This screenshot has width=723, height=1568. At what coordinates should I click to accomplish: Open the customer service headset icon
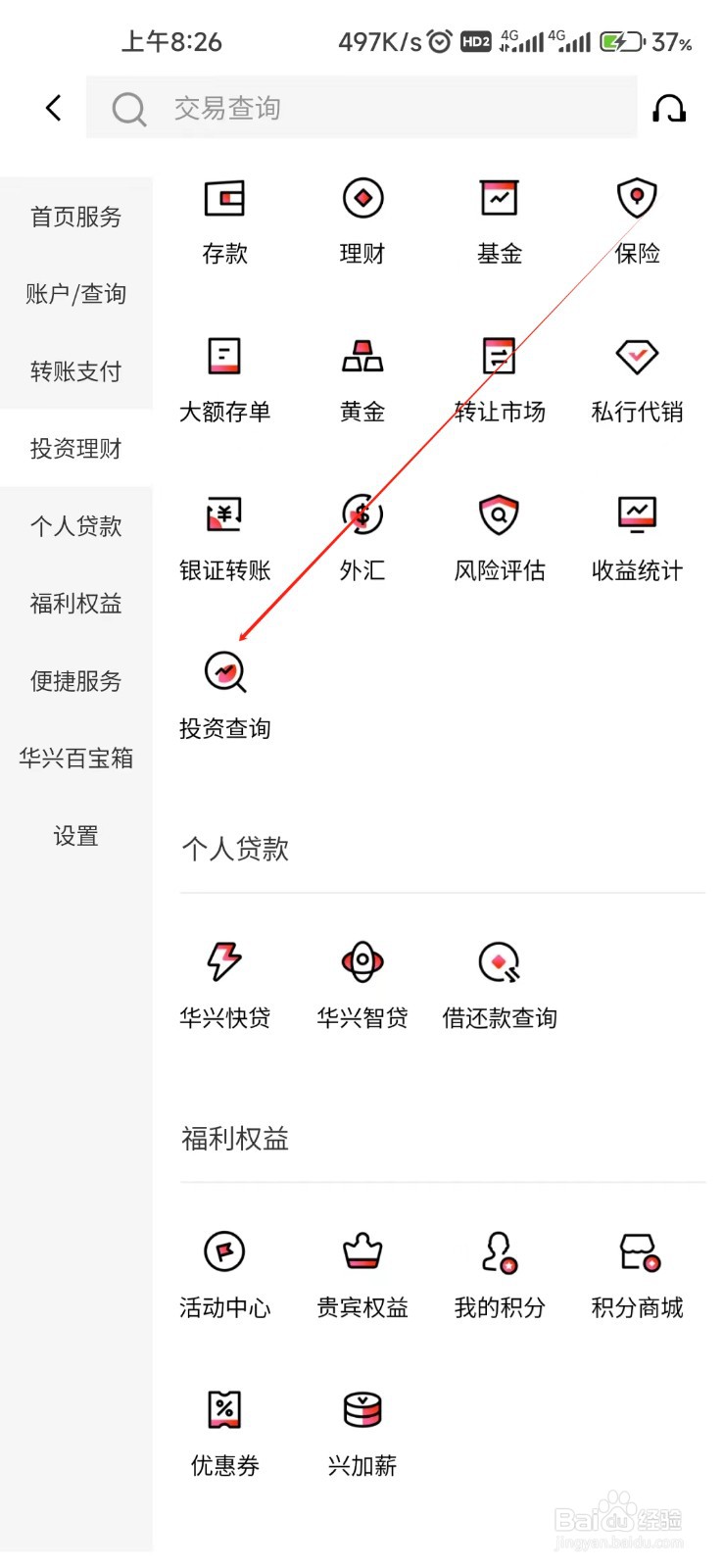click(669, 108)
